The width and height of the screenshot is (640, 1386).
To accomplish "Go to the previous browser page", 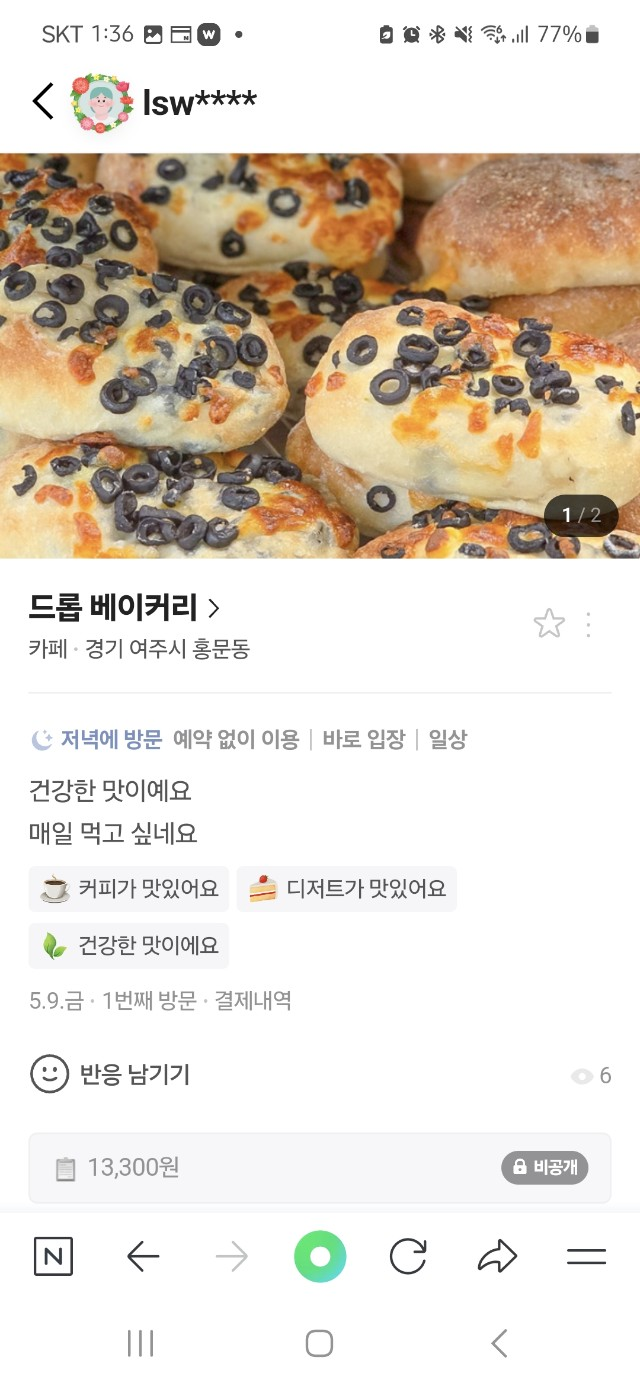I will coord(143,1257).
